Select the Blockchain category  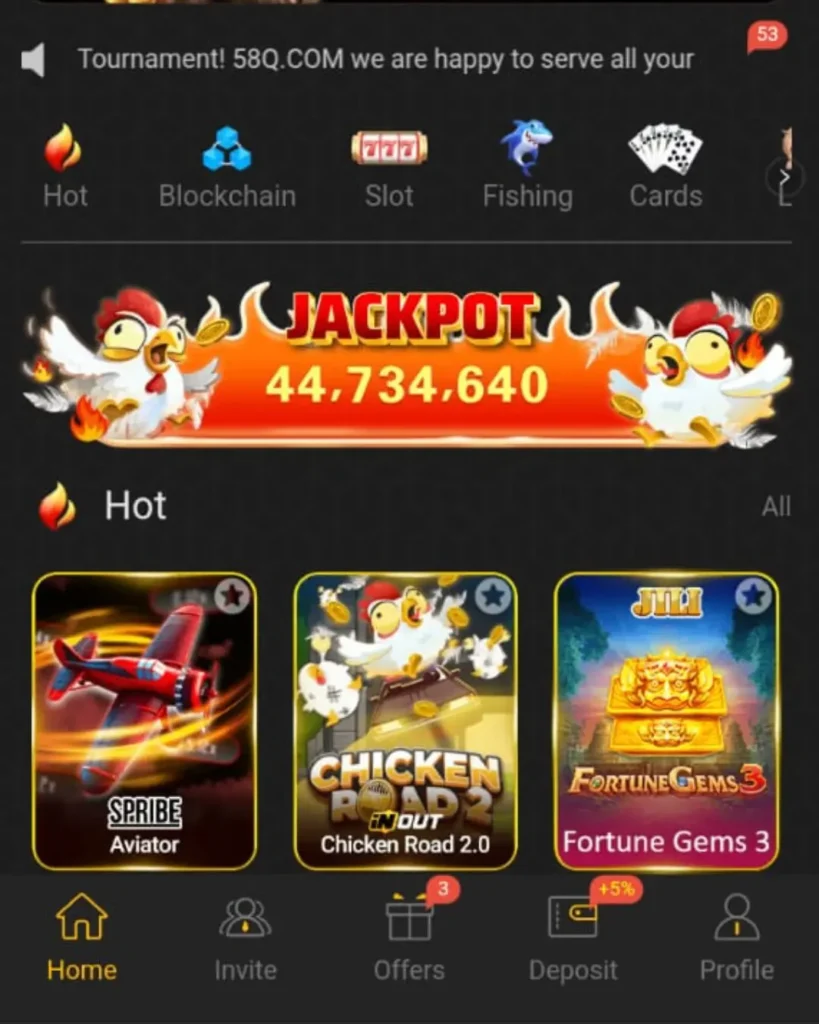click(x=227, y=166)
